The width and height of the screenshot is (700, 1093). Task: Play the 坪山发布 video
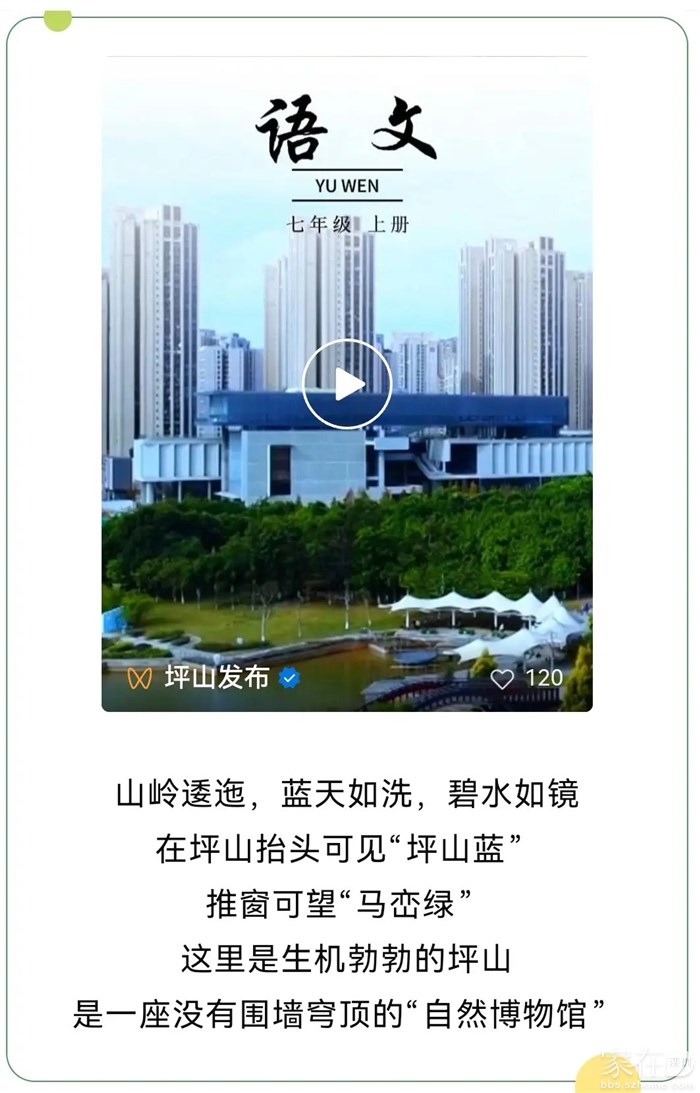click(x=347, y=384)
